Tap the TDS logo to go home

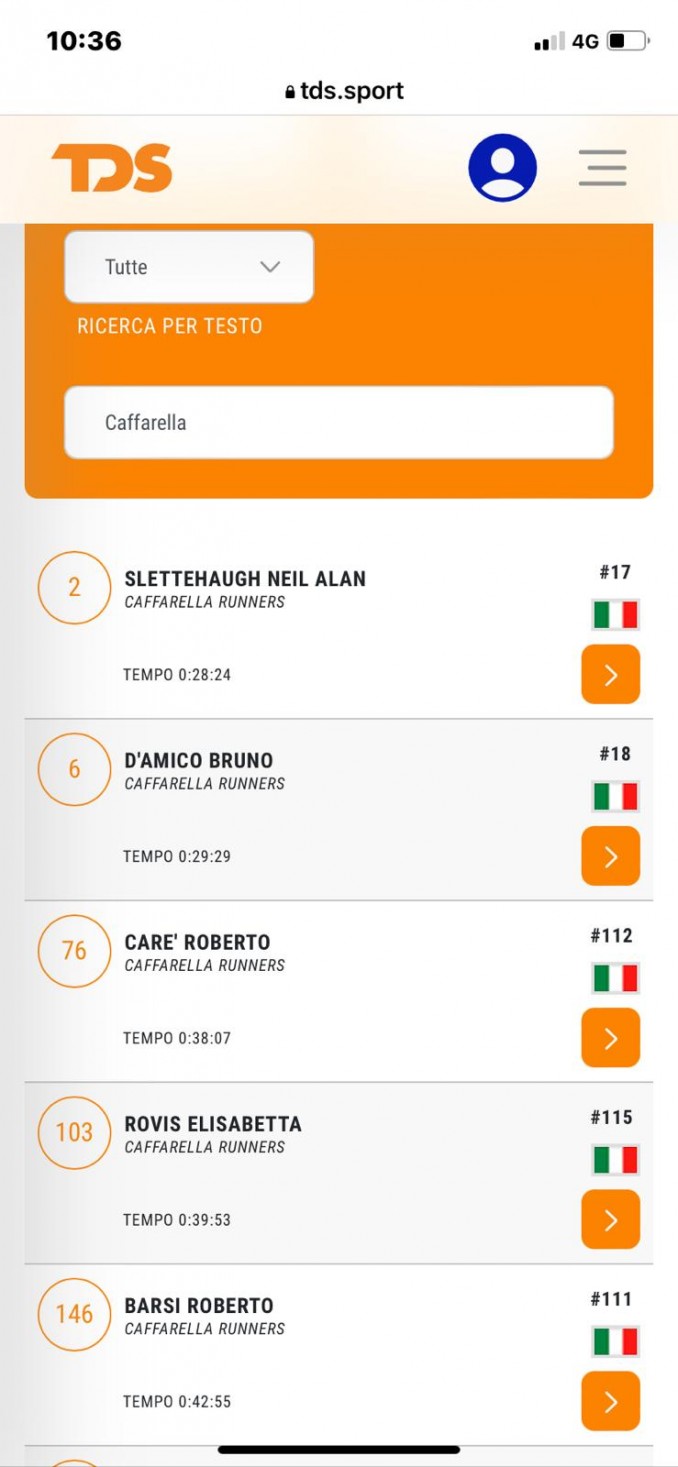point(112,168)
